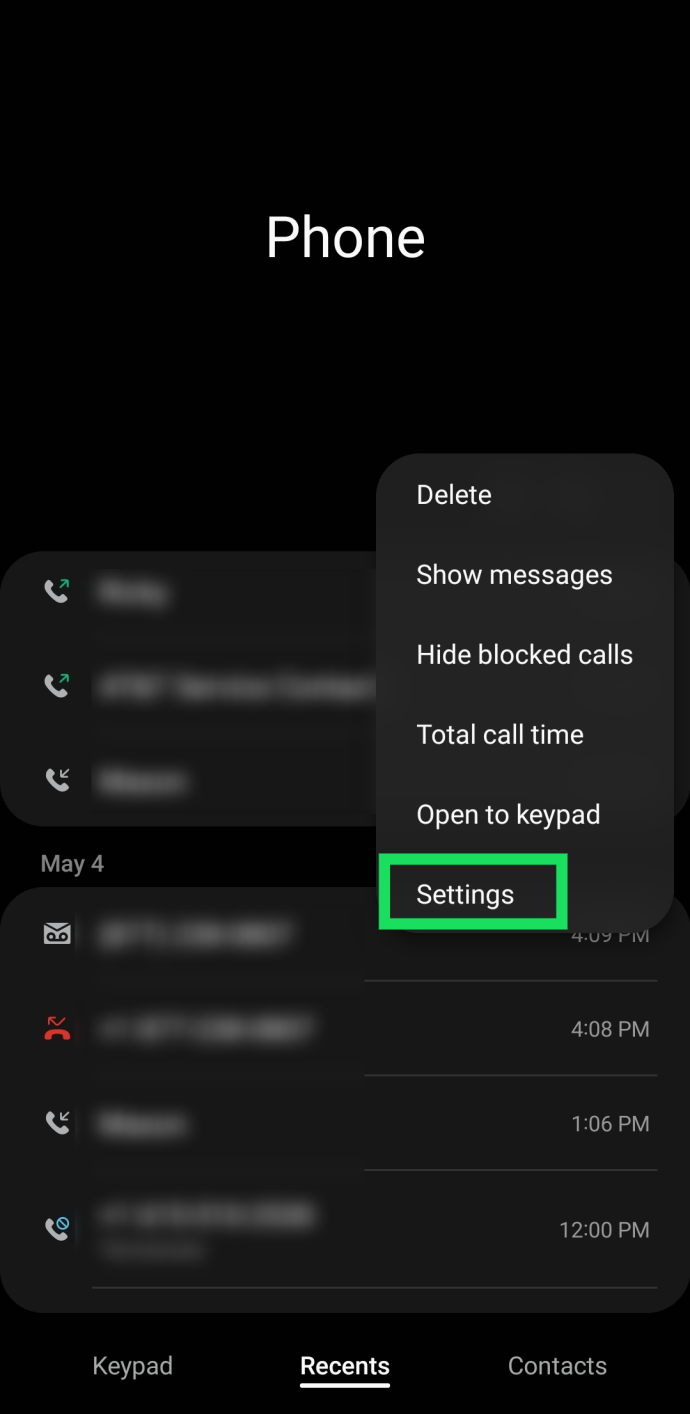Image resolution: width=690 pixels, height=1414 pixels.
Task: Open the call entry at 1:06 PM
Action: pyautogui.click(x=345, y=1124)
